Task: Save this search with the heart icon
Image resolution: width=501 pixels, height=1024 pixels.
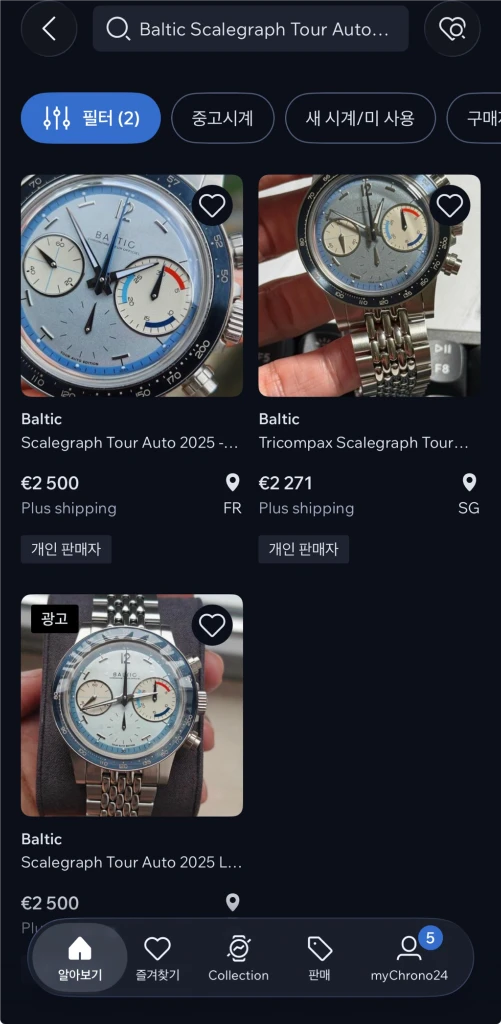Action: (452, 29)
